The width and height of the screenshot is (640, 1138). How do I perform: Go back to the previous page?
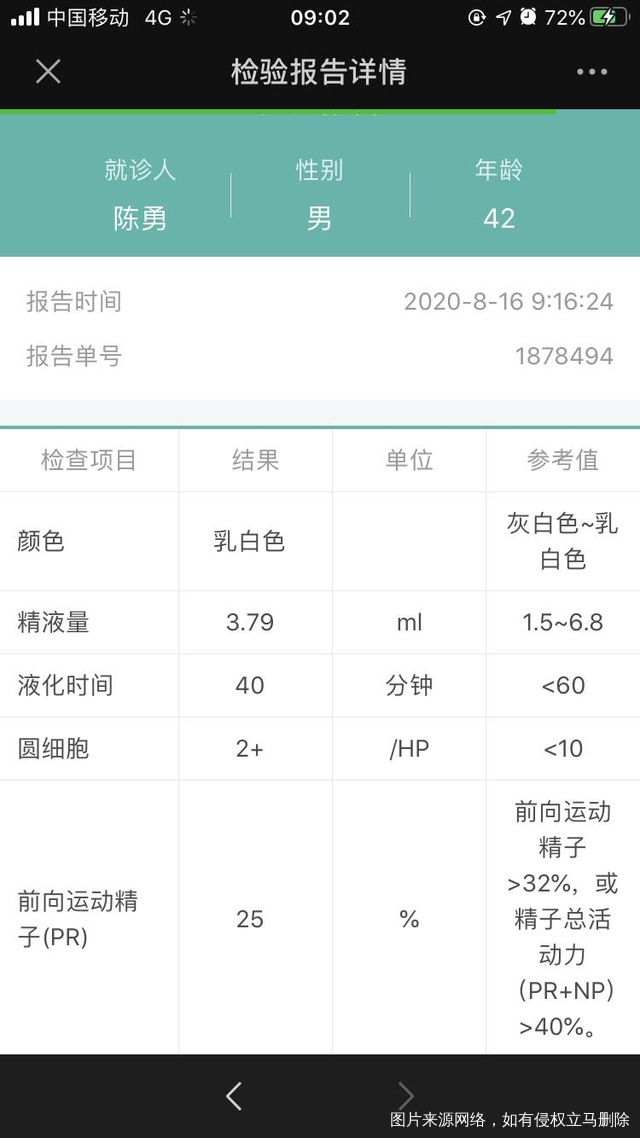click(x=234, y=1096)
